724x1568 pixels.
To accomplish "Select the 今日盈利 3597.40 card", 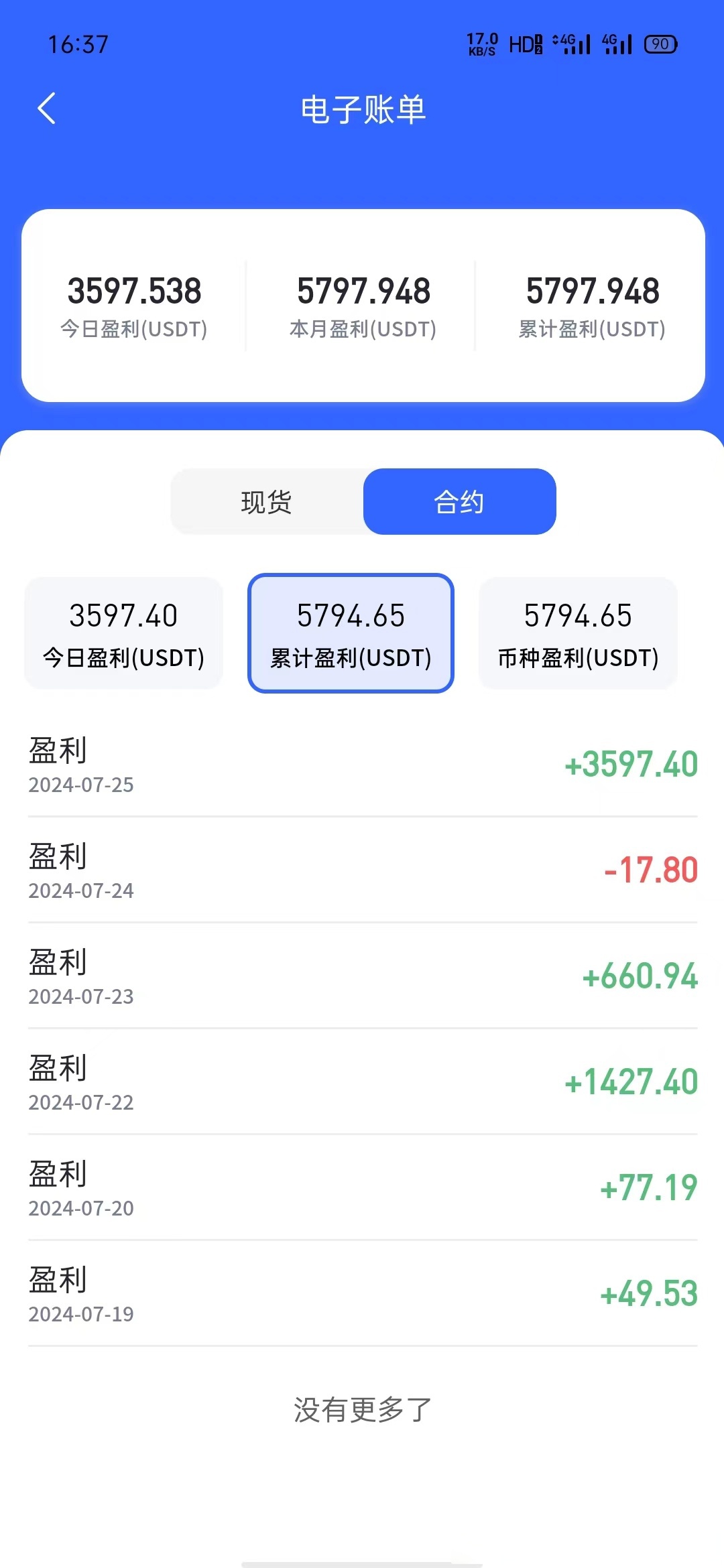I will (x=123, y=632).
